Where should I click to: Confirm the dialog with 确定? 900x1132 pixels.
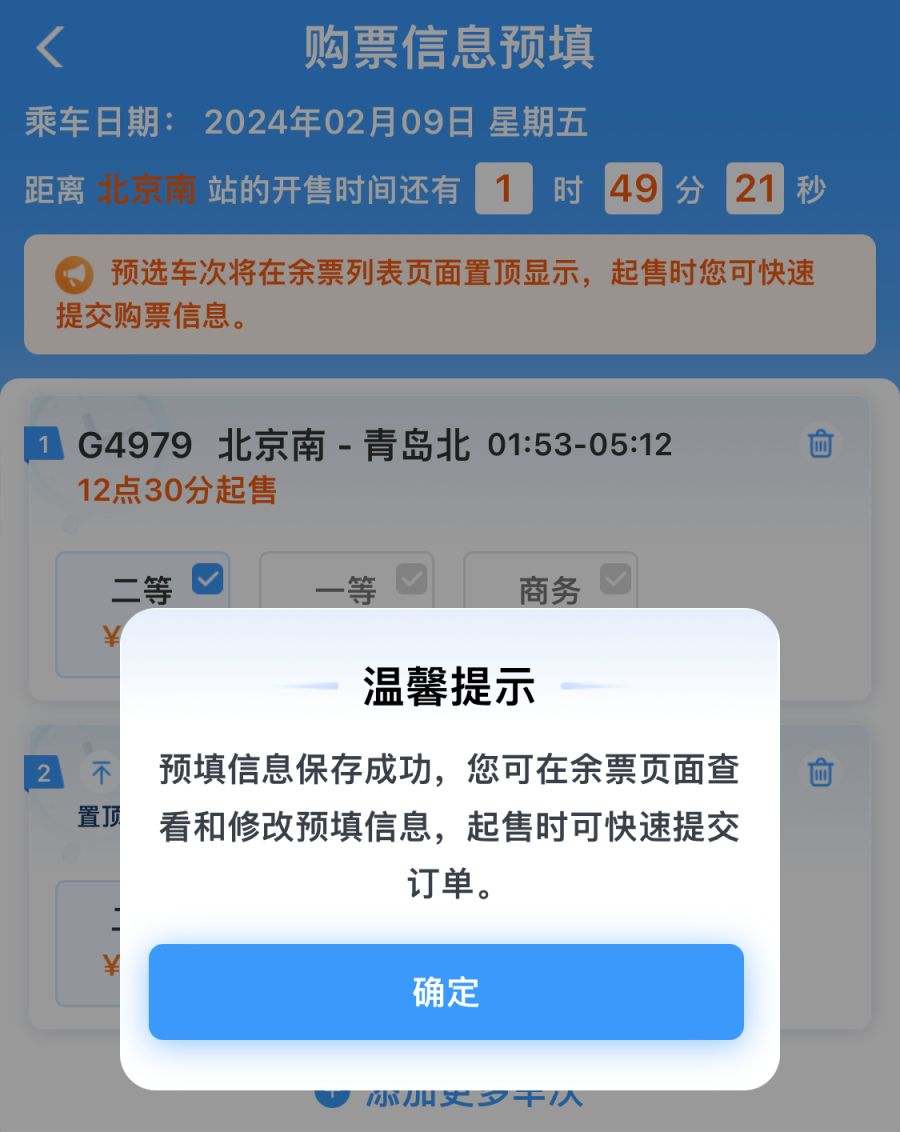pos(446,991)
